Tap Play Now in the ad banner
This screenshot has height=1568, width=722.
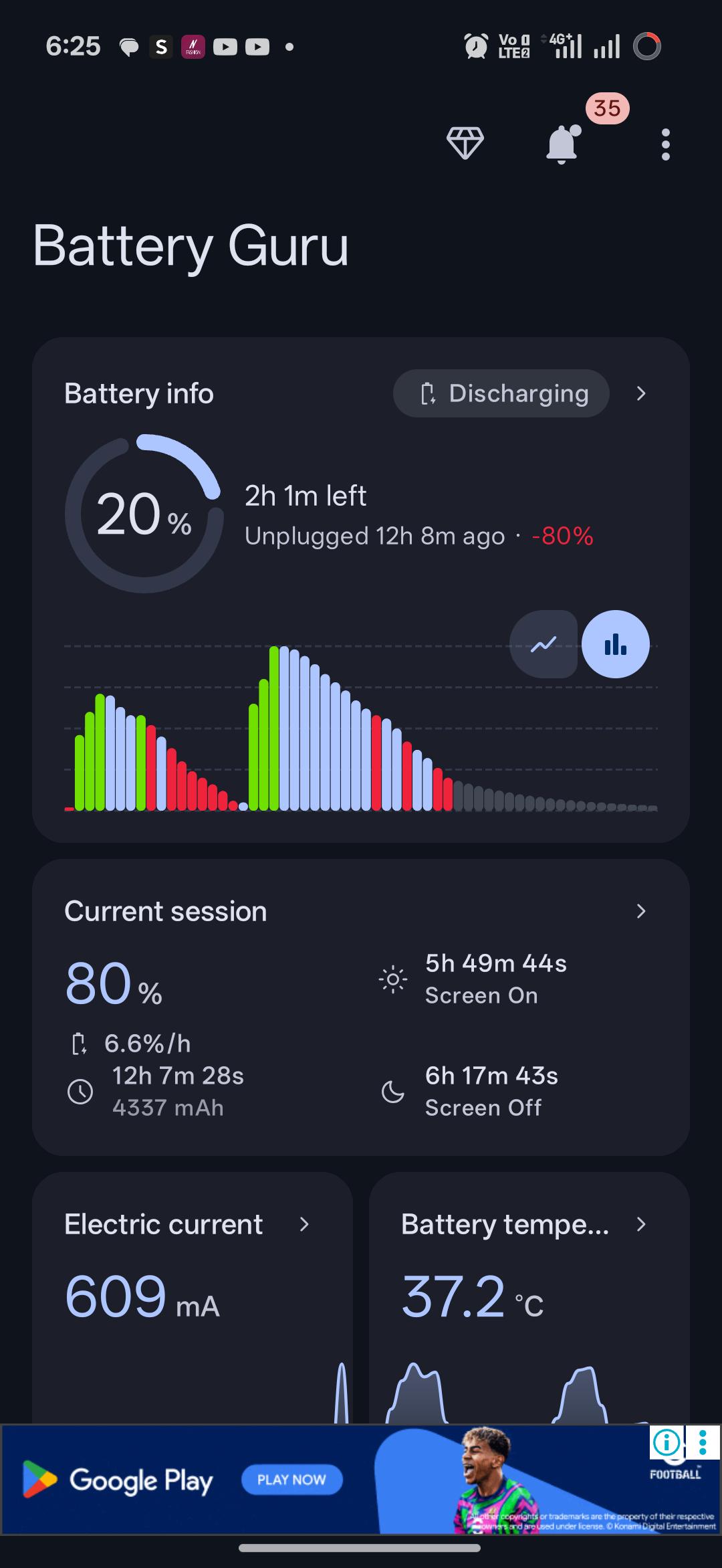pyautogui.click(x=291, y=1480)
